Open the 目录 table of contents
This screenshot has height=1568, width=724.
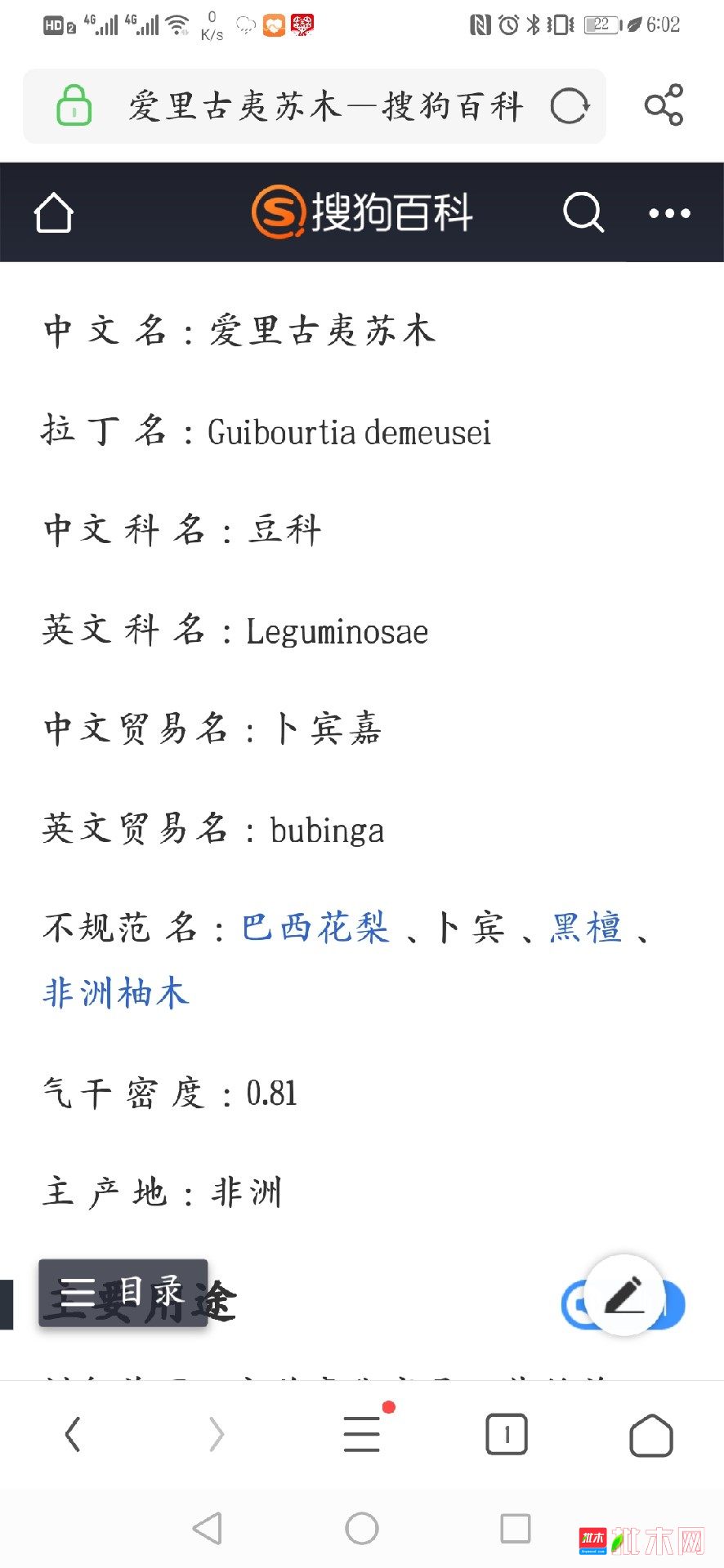pyautogui.click(x=123, y=1293)
